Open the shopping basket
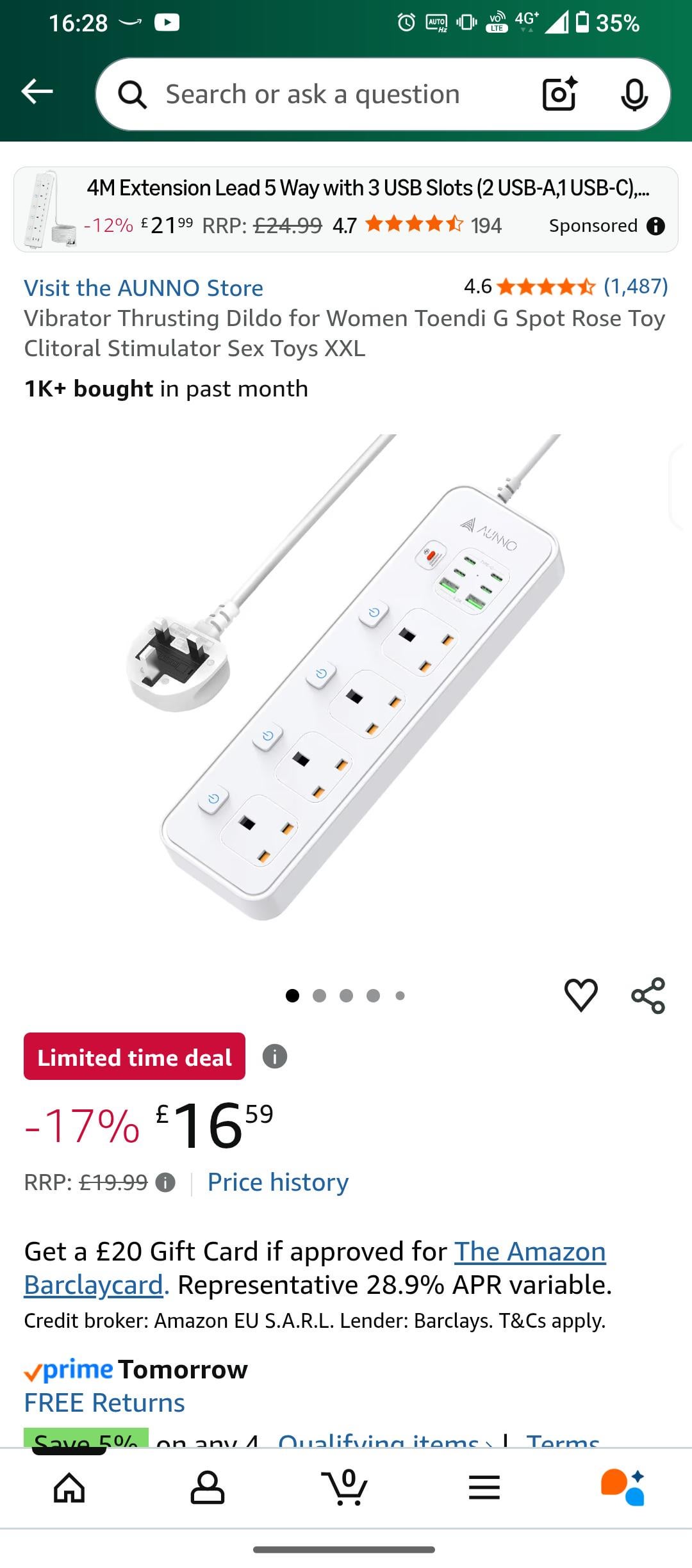The image size is (692, 1568). 345,1487
